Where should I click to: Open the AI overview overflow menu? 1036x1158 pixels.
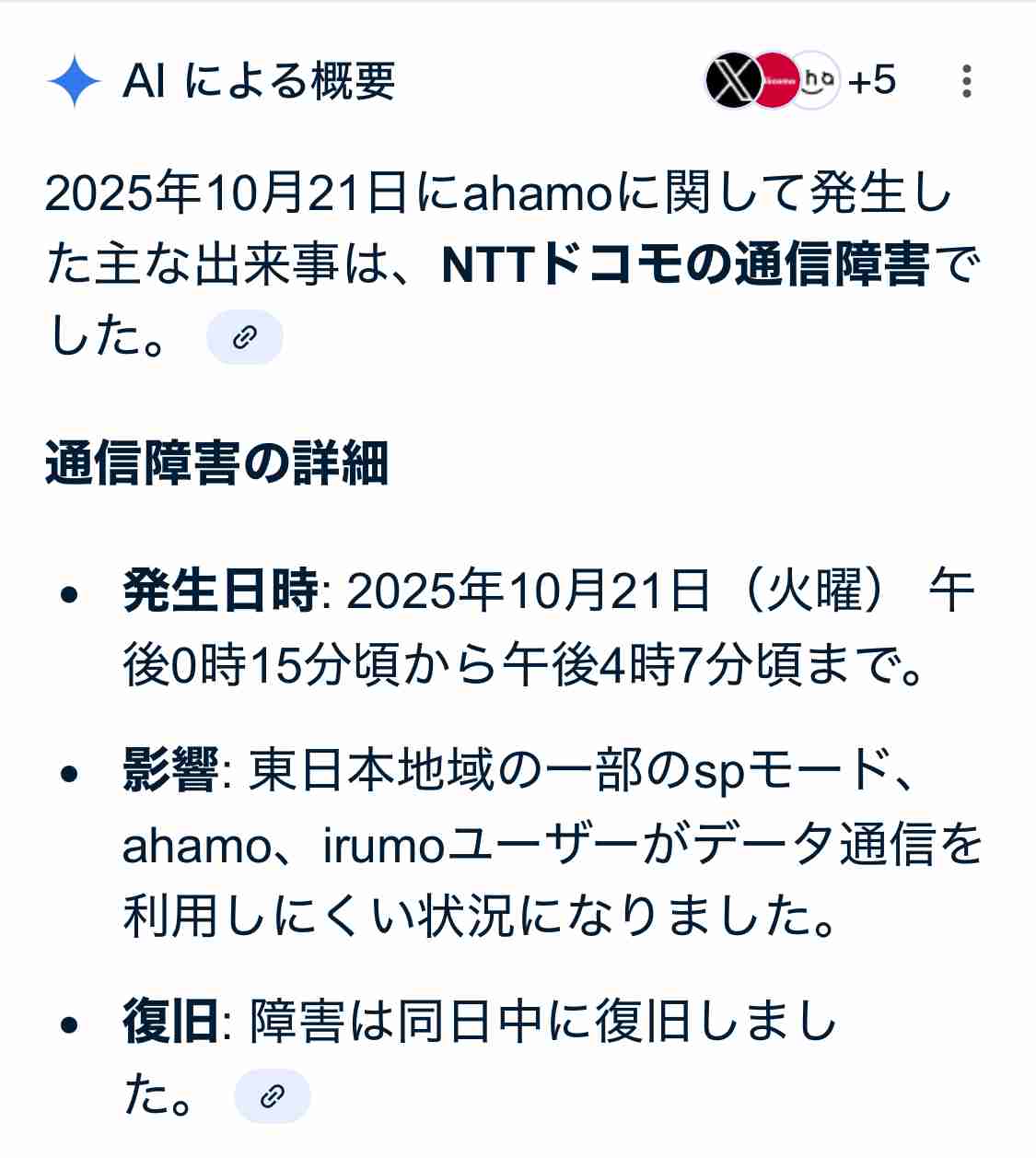(x=966, y=81)
